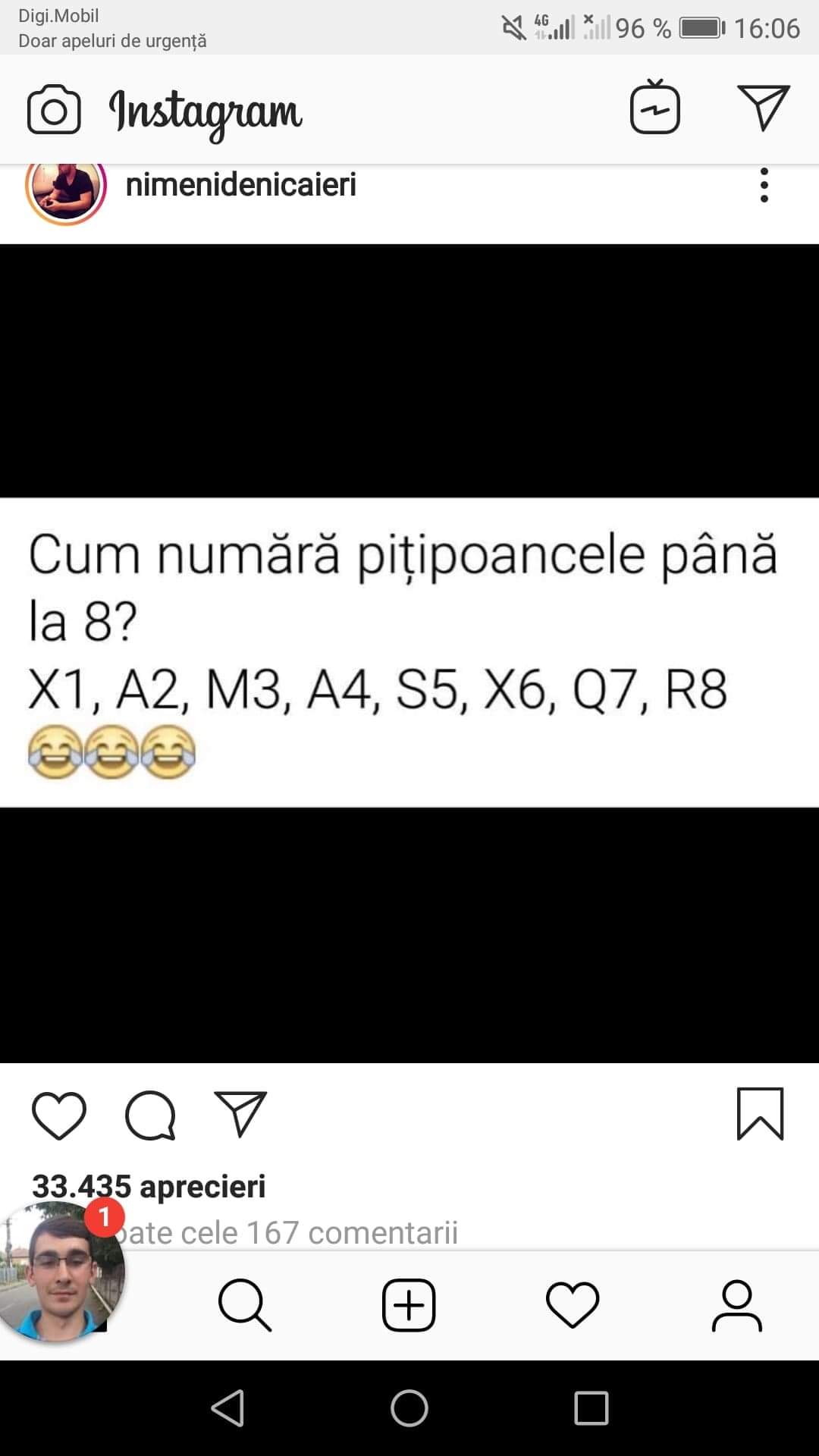Image resolution: width=819 pixels, height=1456 pixels.
Task: Tap the system back button
Action: pyautogui.click(x=227, y=1408)
